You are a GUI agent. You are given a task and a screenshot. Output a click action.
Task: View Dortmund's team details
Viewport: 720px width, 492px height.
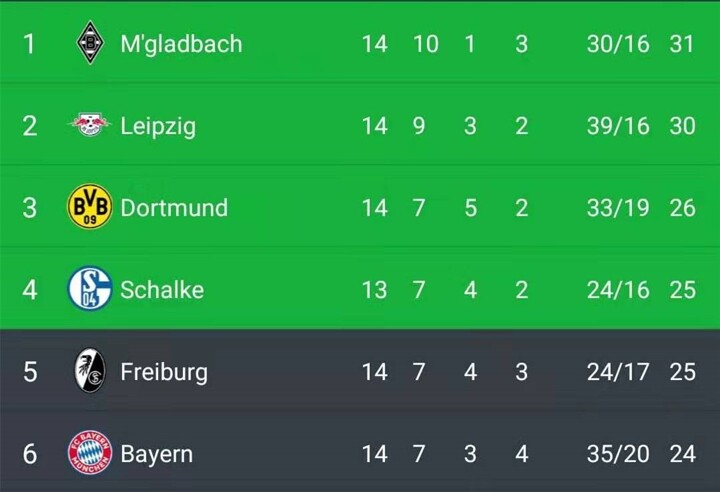pos(173,208)
